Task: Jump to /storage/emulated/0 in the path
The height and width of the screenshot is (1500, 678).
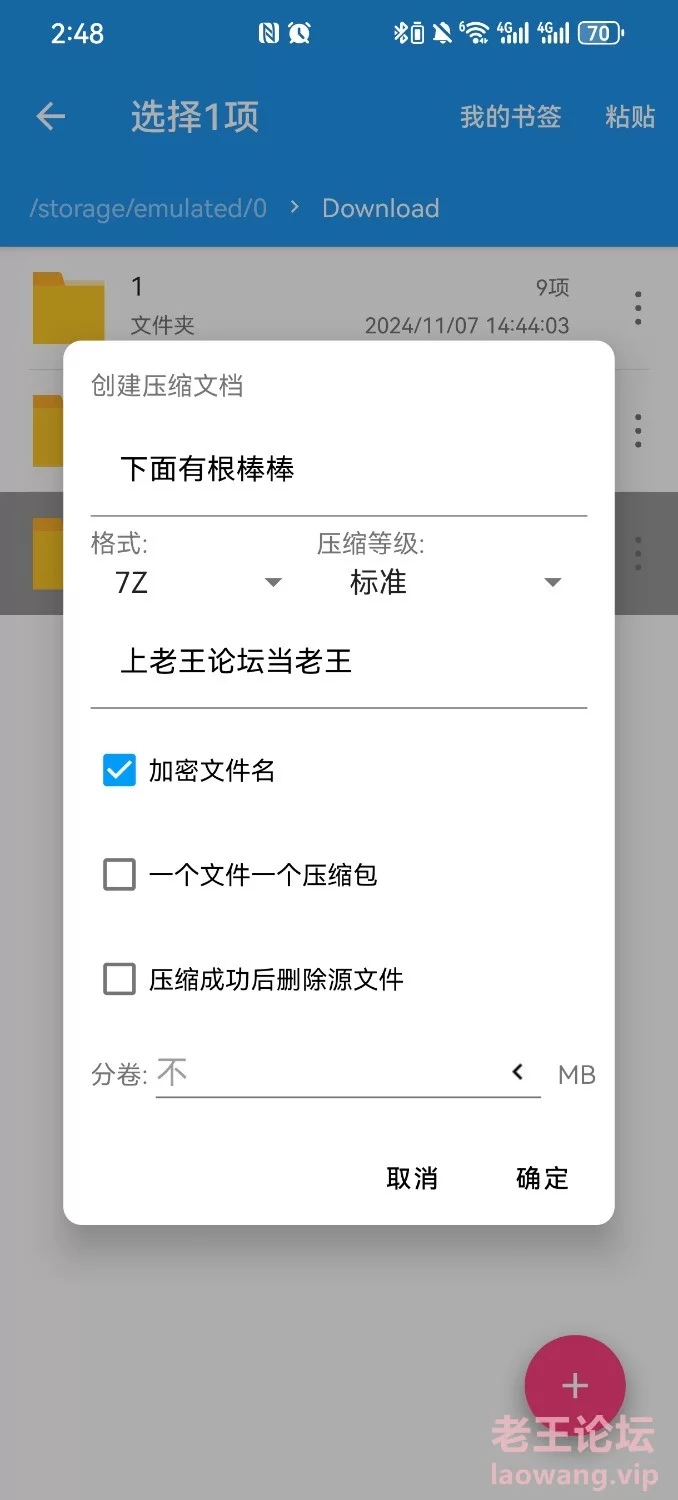Action: pos(148,208)
